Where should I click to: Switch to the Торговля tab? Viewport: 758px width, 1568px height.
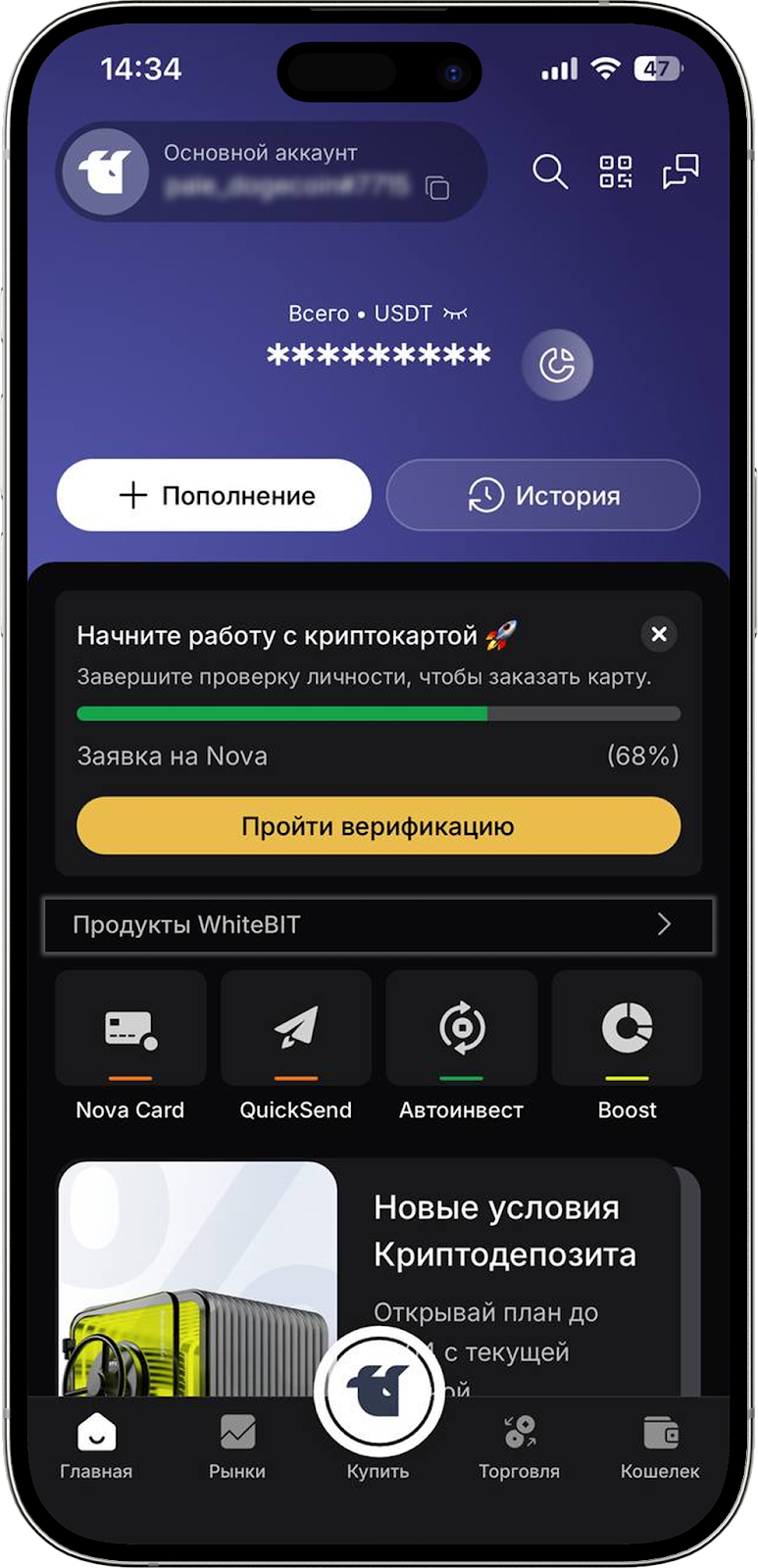(519, 1446)
